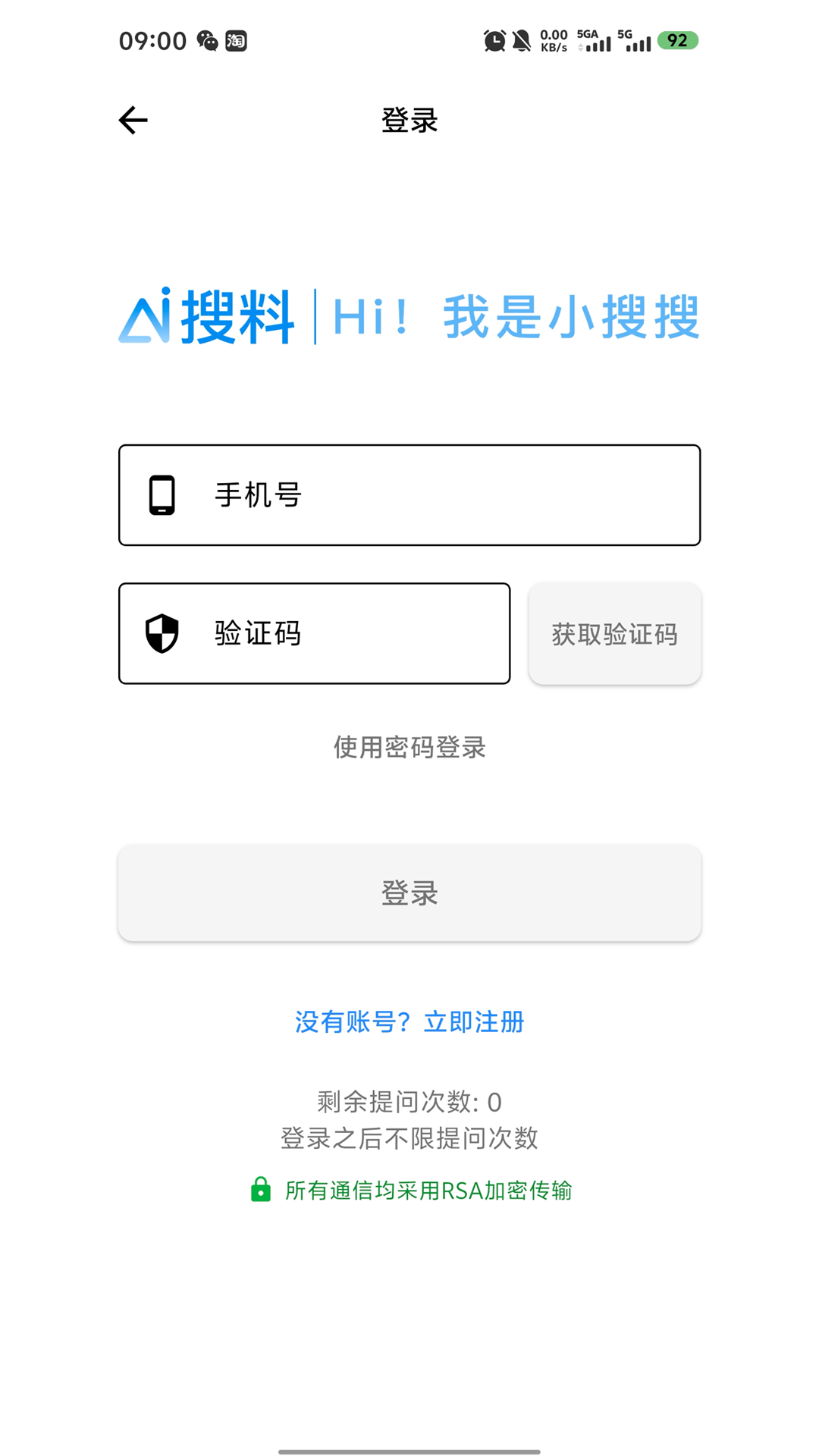The image size is (819, 1456).
Task: Click the shield icon beside the code field
Action: click(162, 633)
